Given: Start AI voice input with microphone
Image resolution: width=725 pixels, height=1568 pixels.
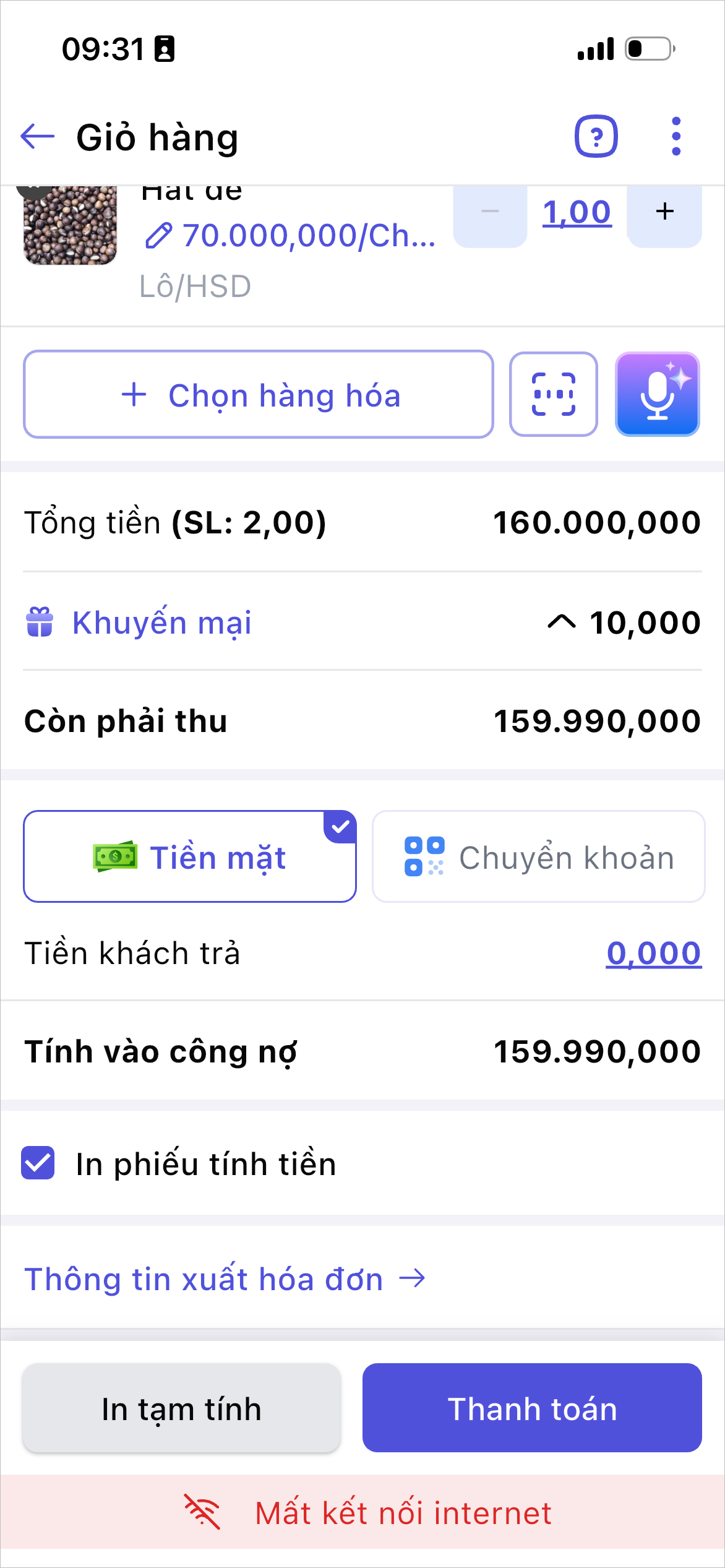Looking at the screenshot, I should (657, 395).
